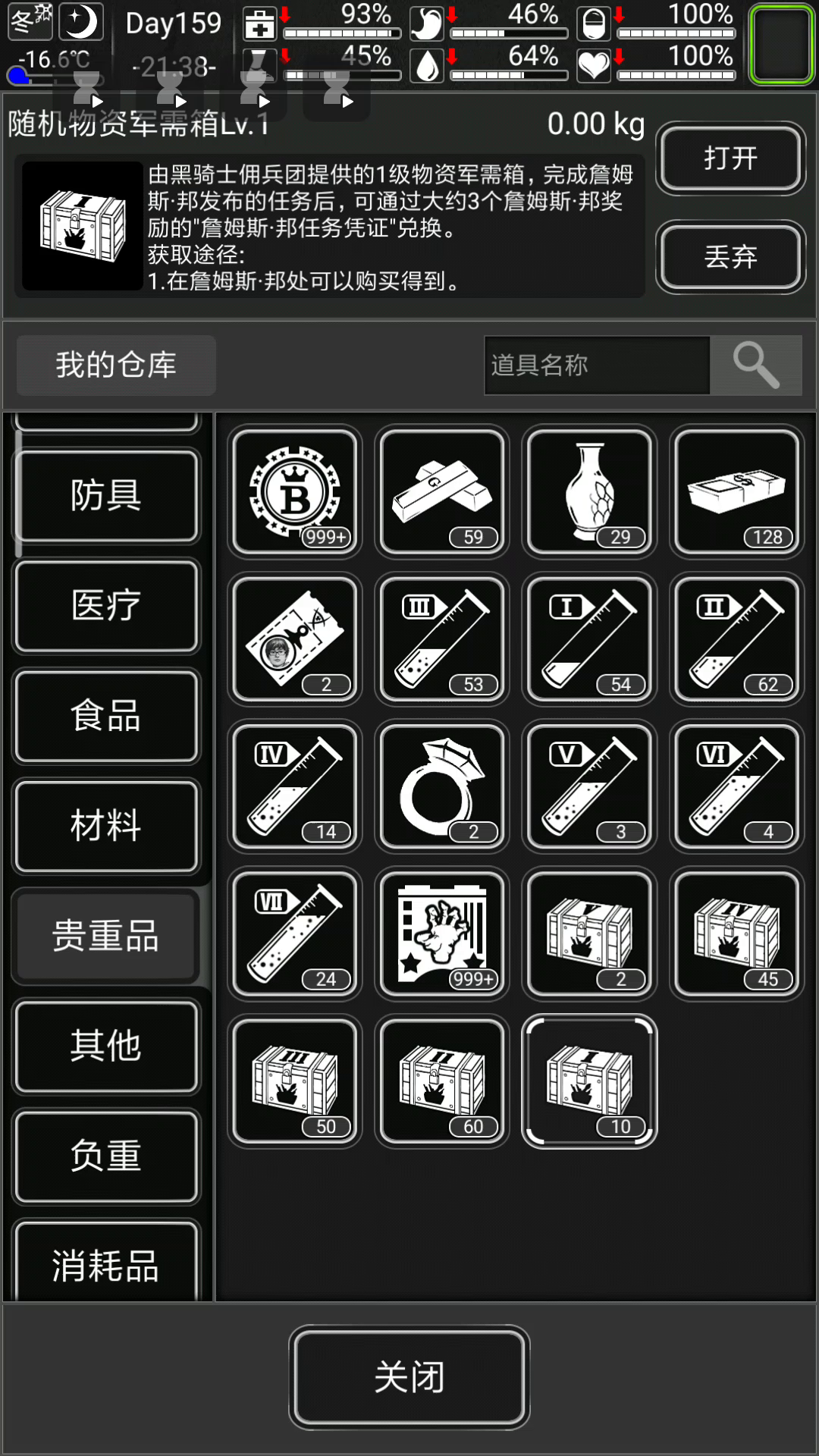Select the supply crate with count 45

pyautogui.click(x=736, y=933)
